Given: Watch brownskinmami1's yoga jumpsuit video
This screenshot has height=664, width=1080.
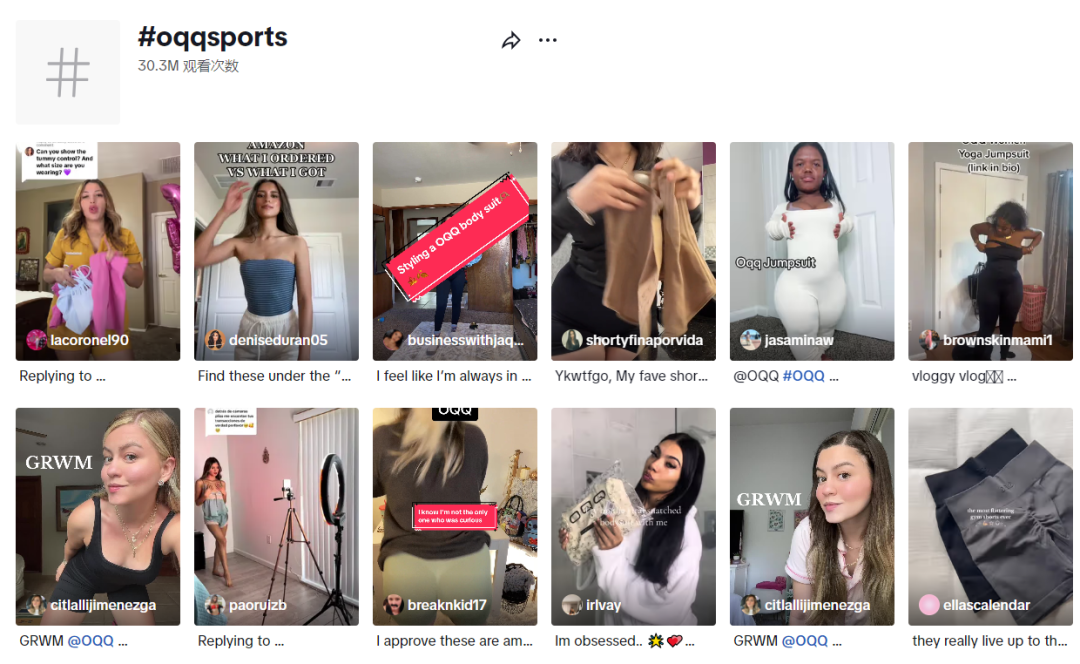Looking at the screenshot, I should click(990, 250).
